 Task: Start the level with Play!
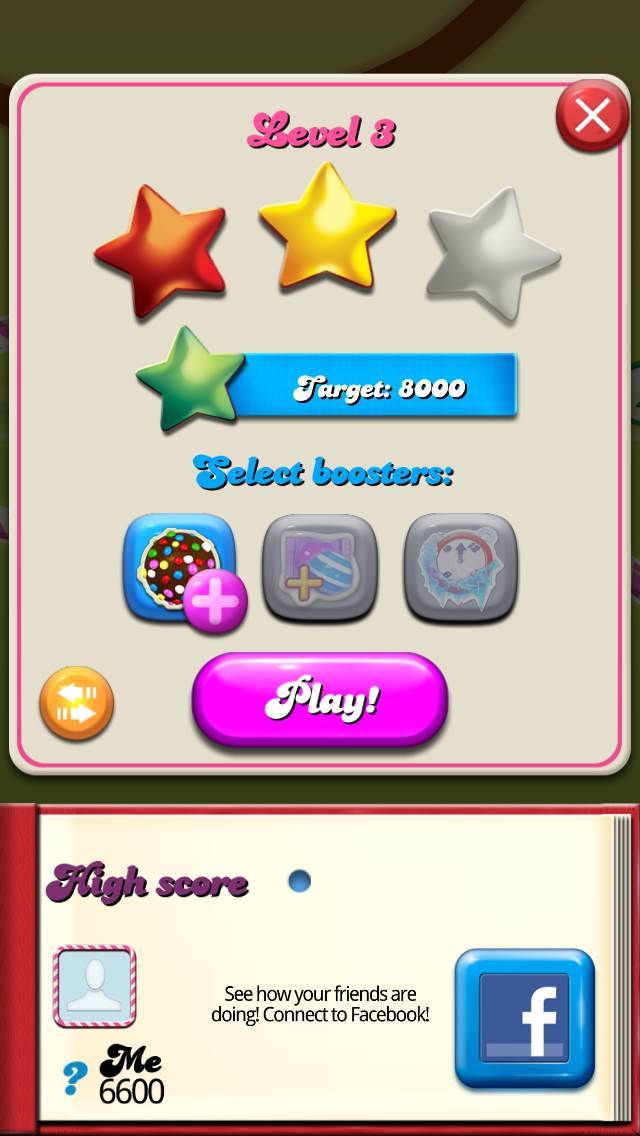[320, 699]
